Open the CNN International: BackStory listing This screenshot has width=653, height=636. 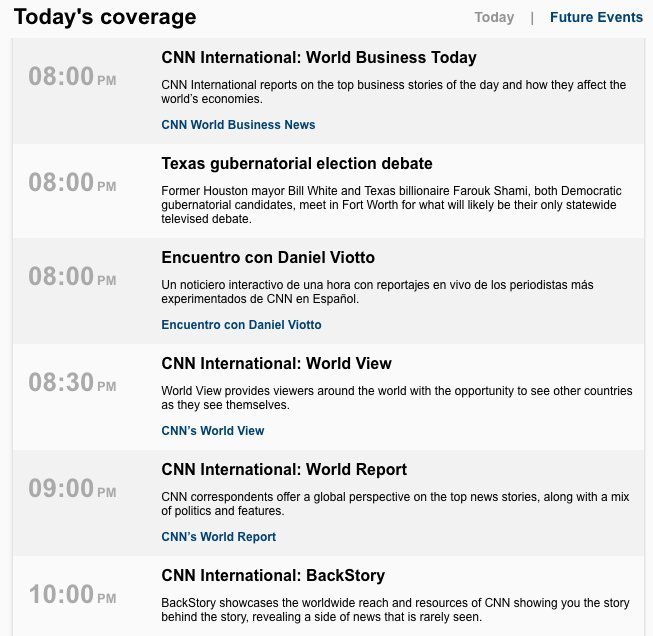tap(273, 575)
